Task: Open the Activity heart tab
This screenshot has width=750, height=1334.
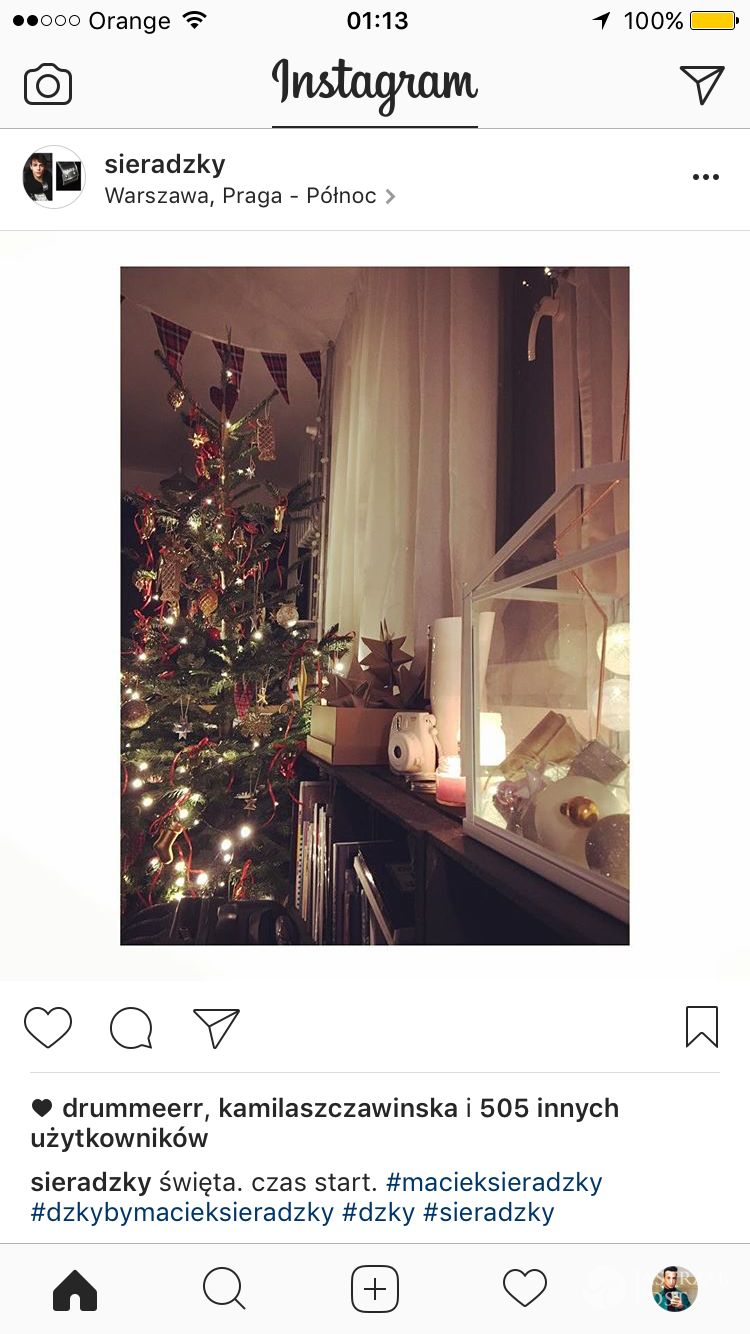Action: 524,1289
